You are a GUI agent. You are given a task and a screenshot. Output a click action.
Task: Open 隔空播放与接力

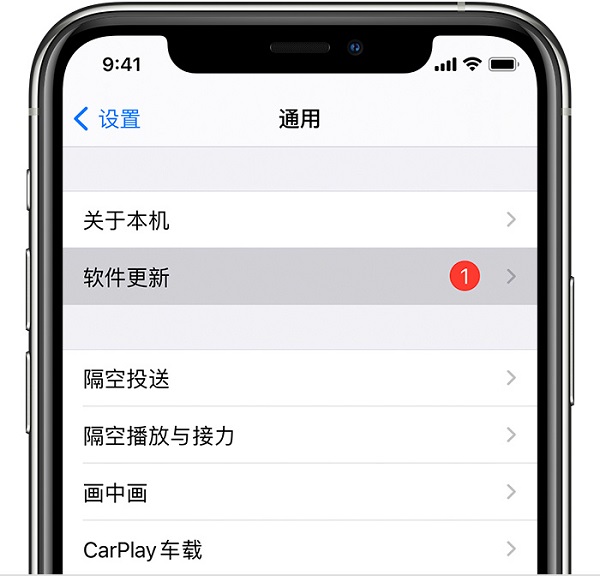coord(300,435)
